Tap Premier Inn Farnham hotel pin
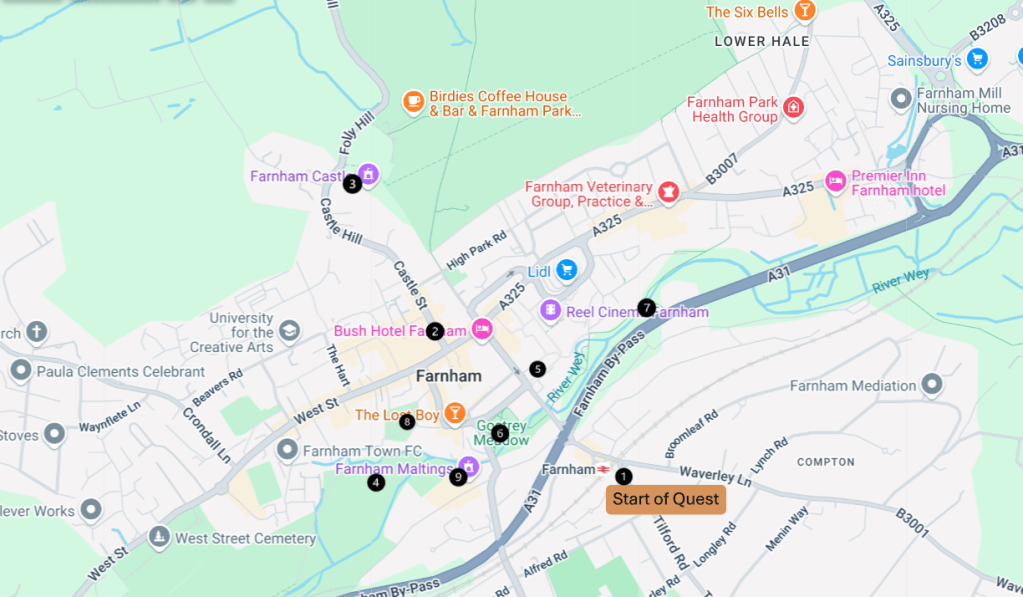Image resolution: width=1023 pixels, height=597 pixels. click(835, 181)
